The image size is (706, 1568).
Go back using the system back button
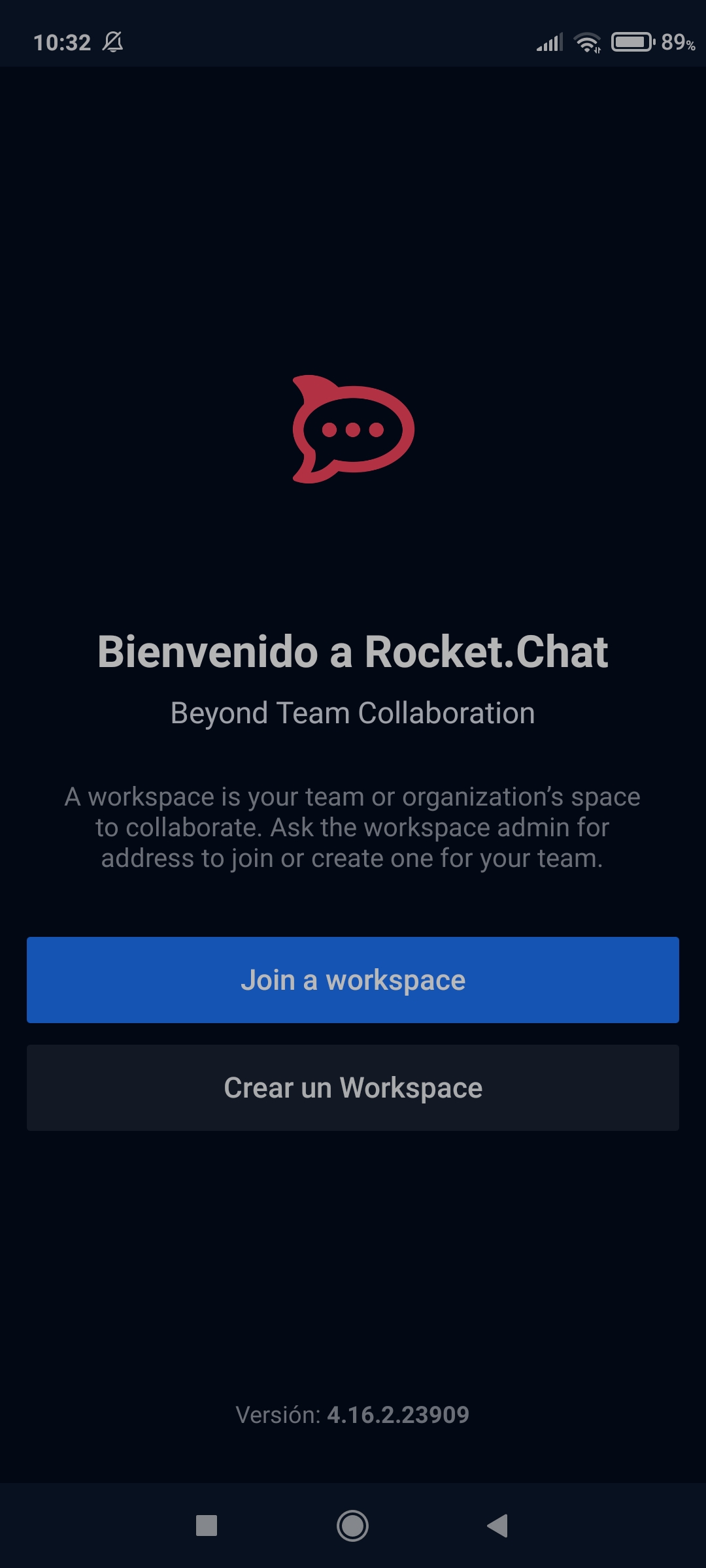497,1526
